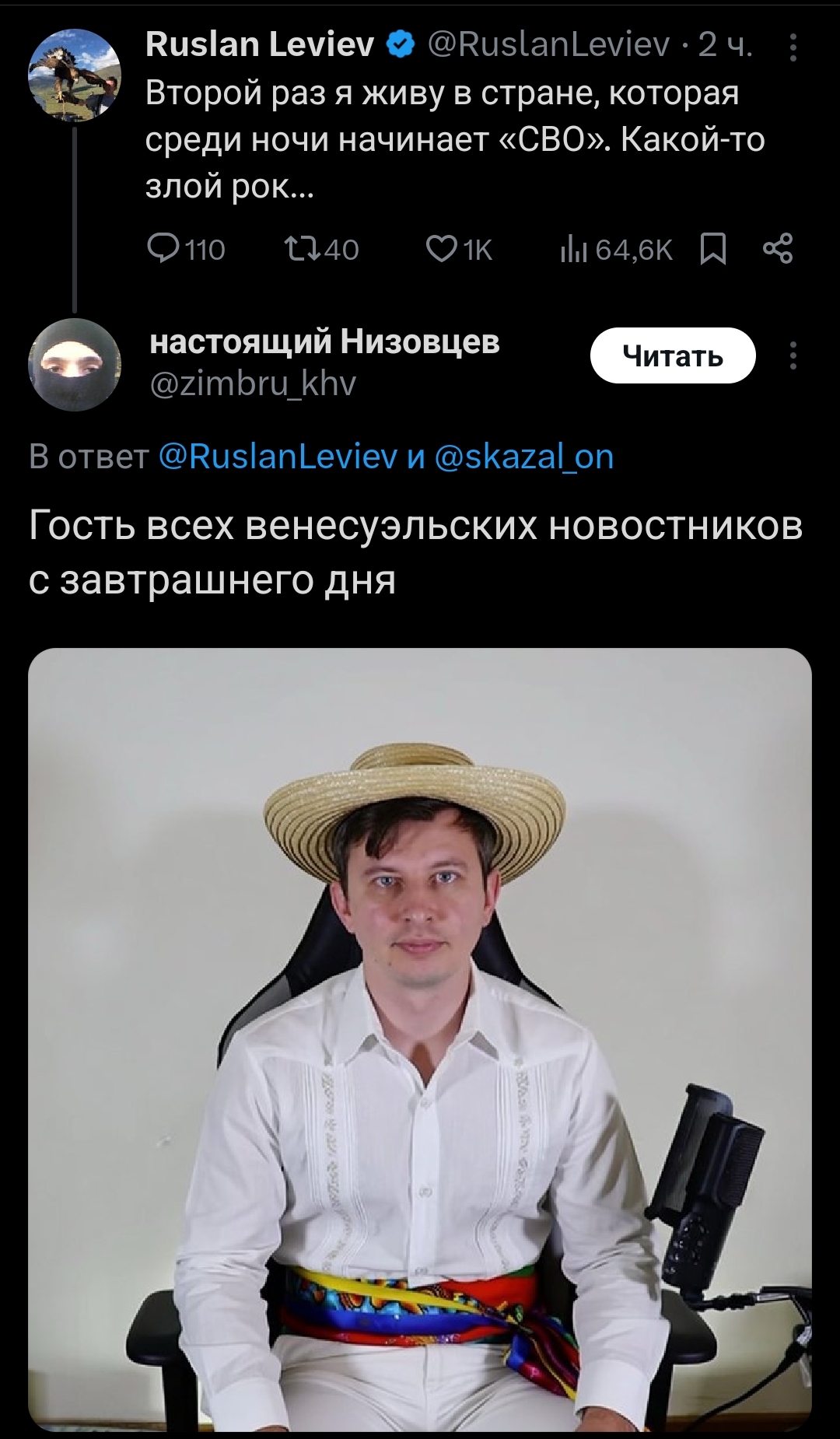Viewport: 840px width, 1439px height.
Task: Open настоящий Низовцев profile name
Action: 324,341
